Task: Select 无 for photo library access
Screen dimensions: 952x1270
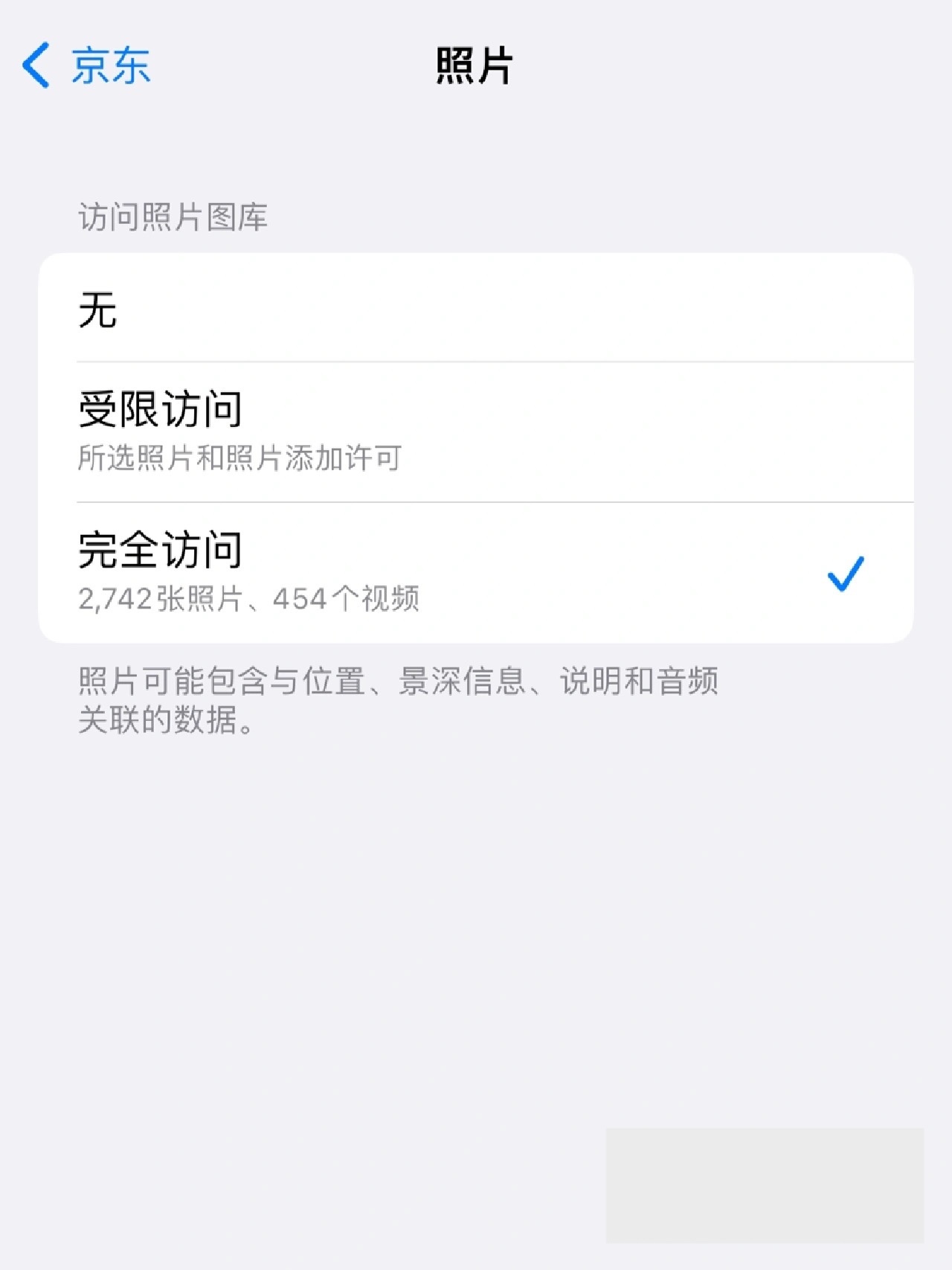Action: 476,309
